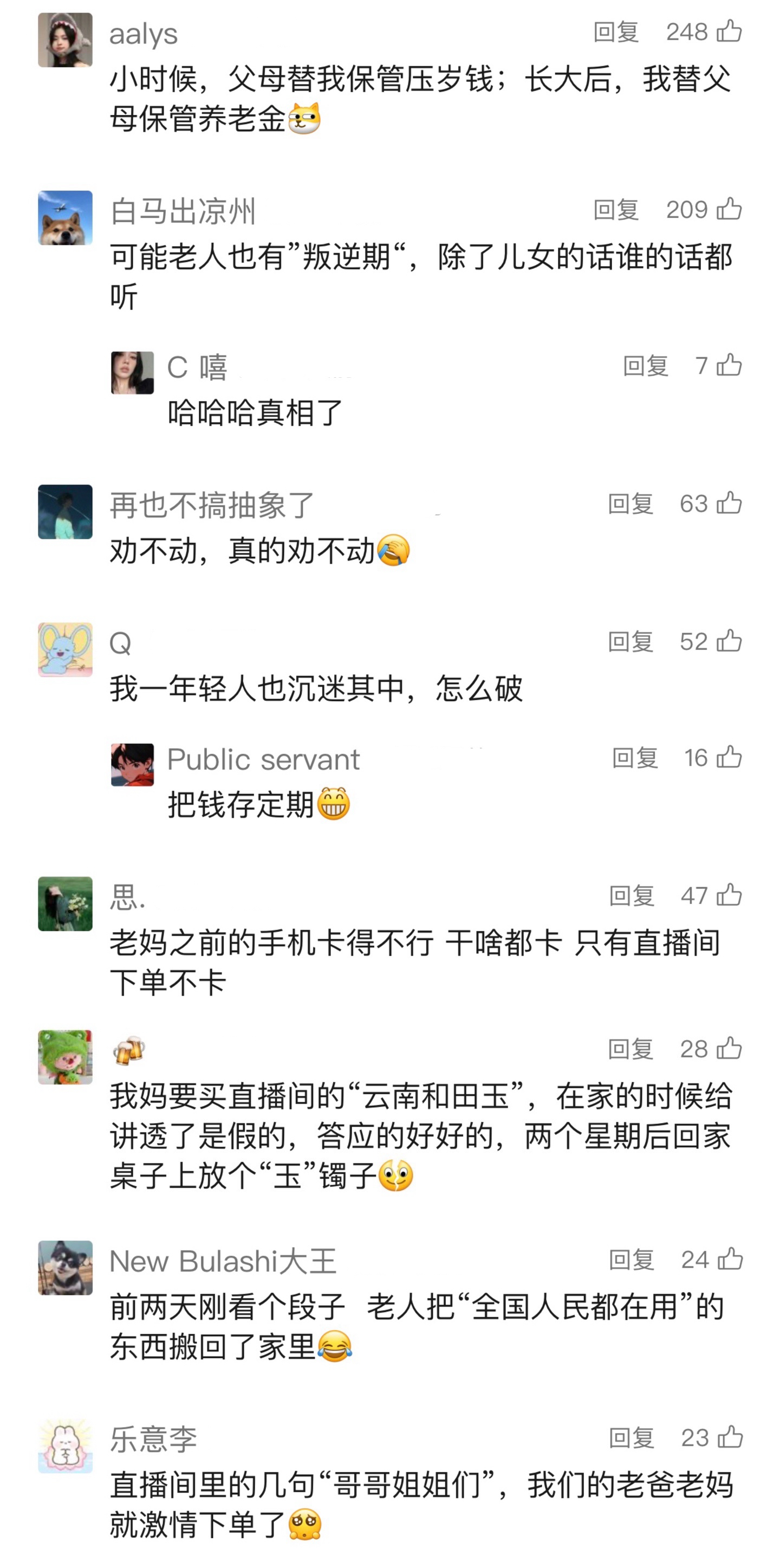
Task: Reply to New Bulashi大王's comment
Action: (632, 1260)
